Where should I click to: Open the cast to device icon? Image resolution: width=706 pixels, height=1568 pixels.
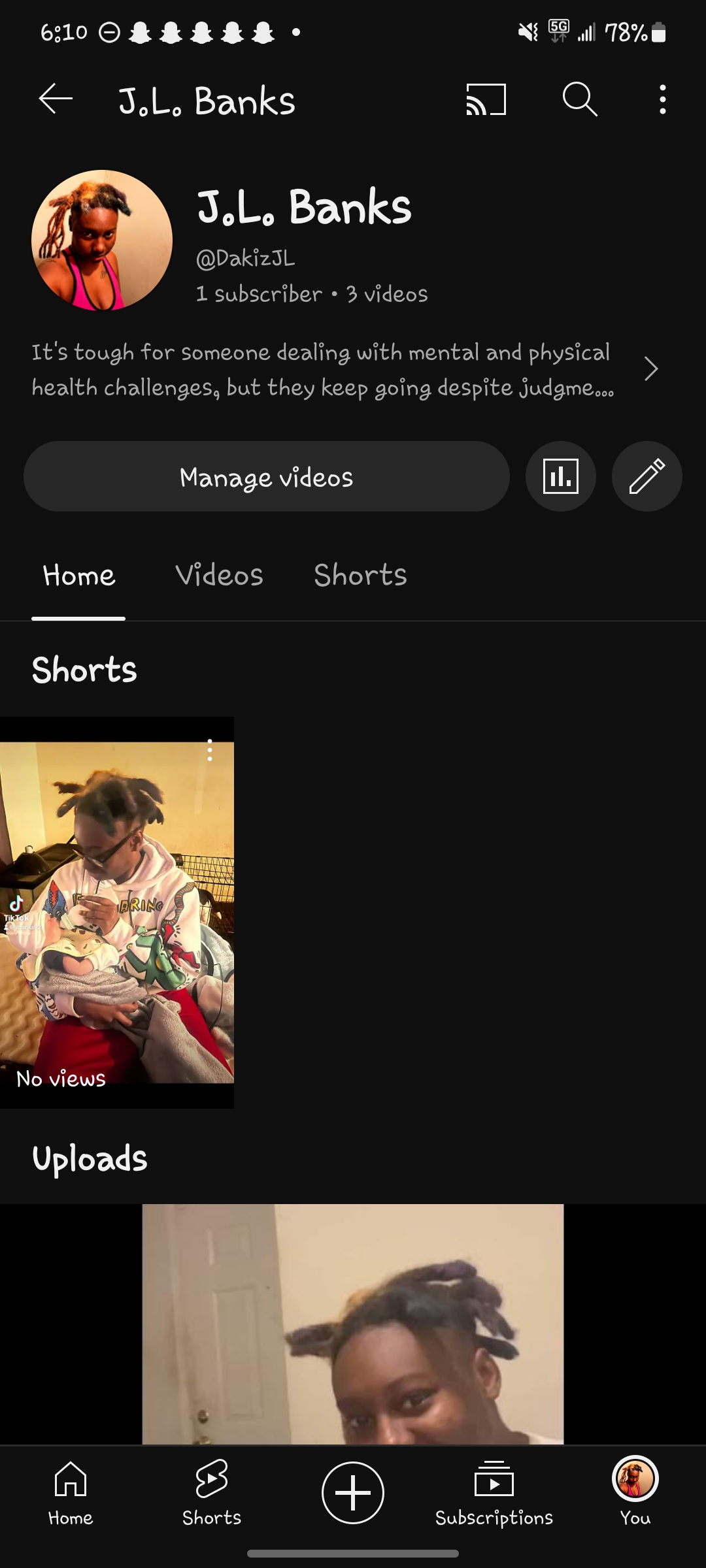coord(486,100)
